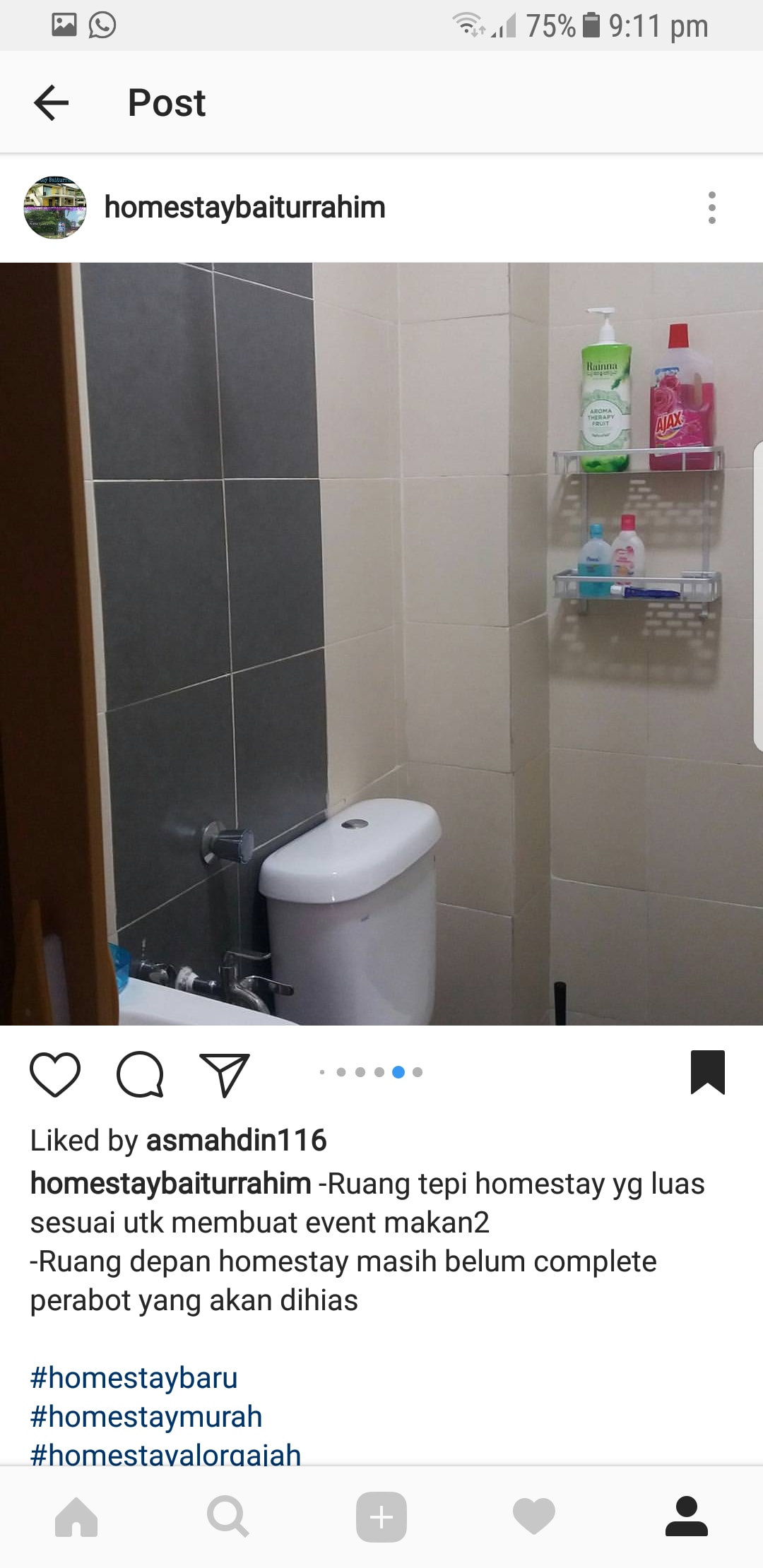
Task: Open the #homestaymurah hashtag
Action: pyautogui.click(x=146, y=1417)
